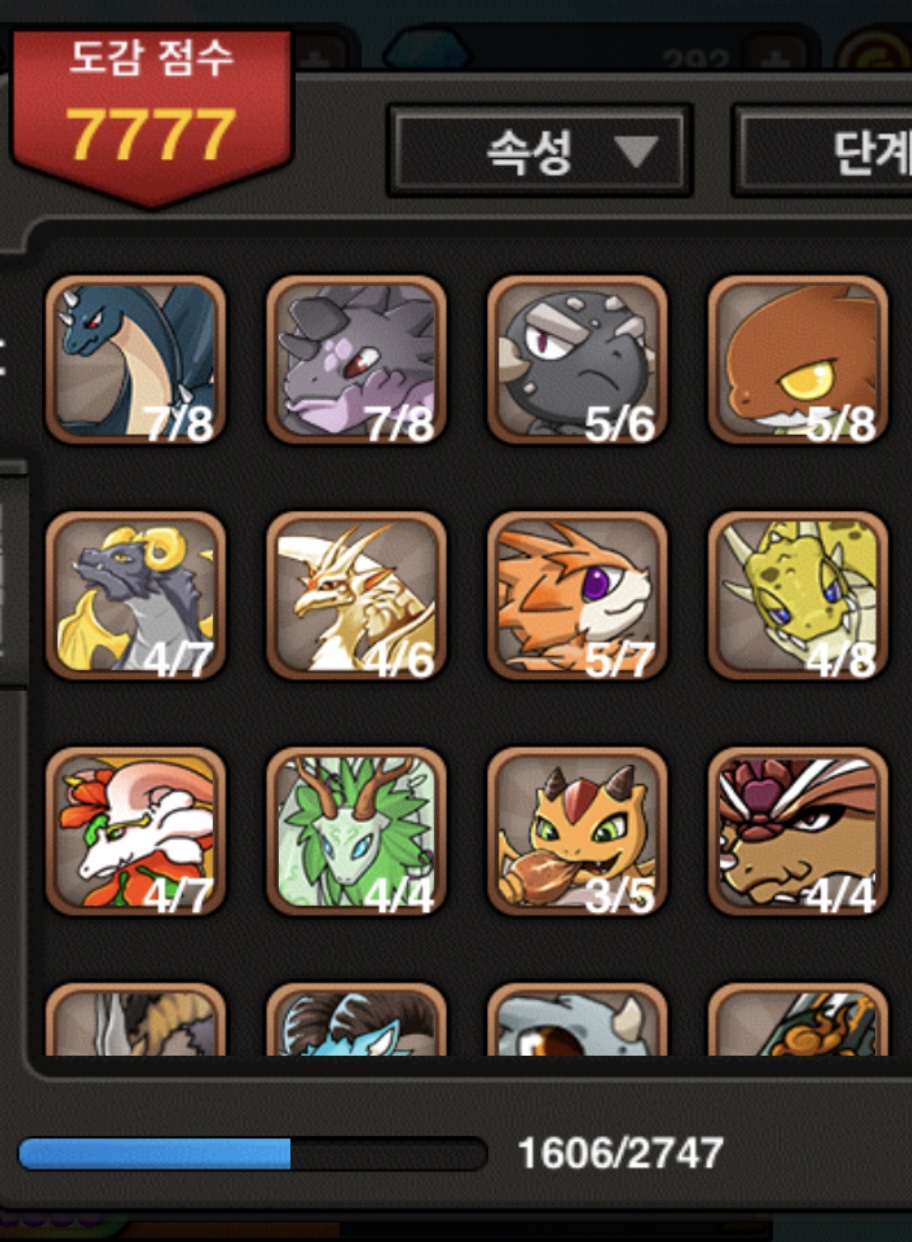This screenshot has width=912, height=1242.
Task: Open the 속성 attribute filter dropdown
Action: 539,151
